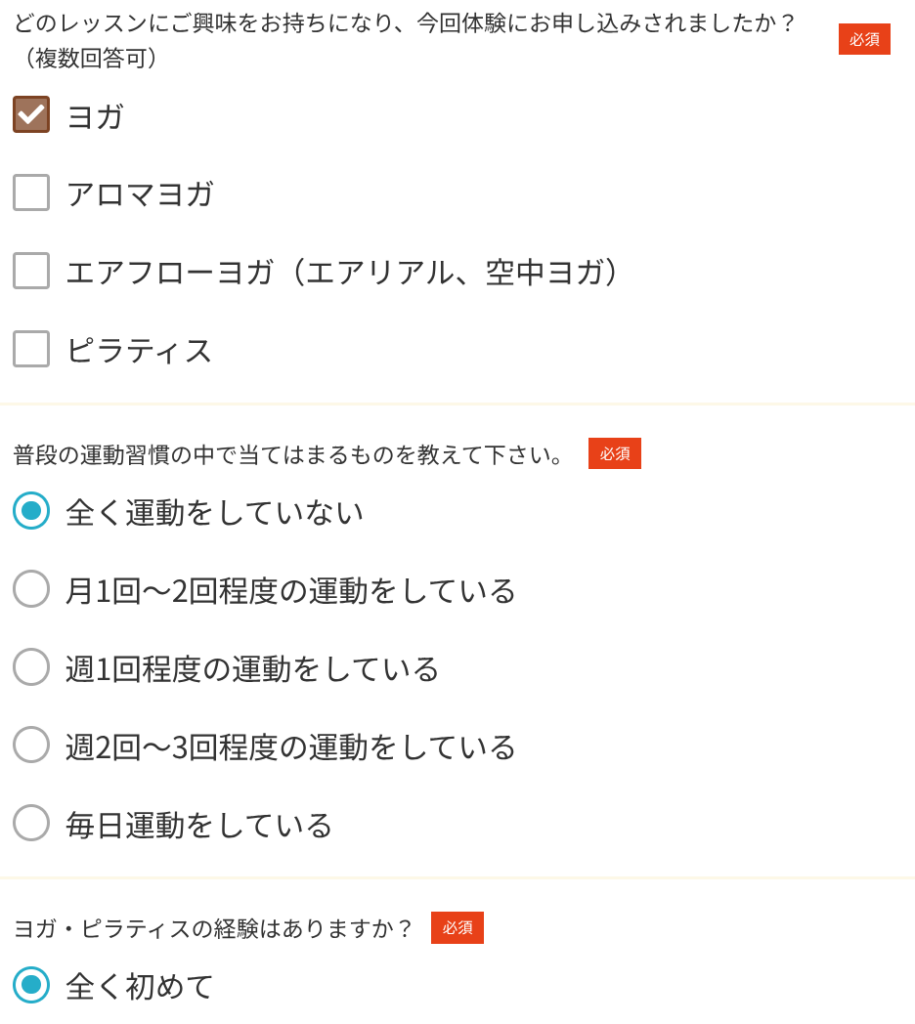
Task: Pick 週2回〜3回程度の運動をしている option
Action: point(31,745)
